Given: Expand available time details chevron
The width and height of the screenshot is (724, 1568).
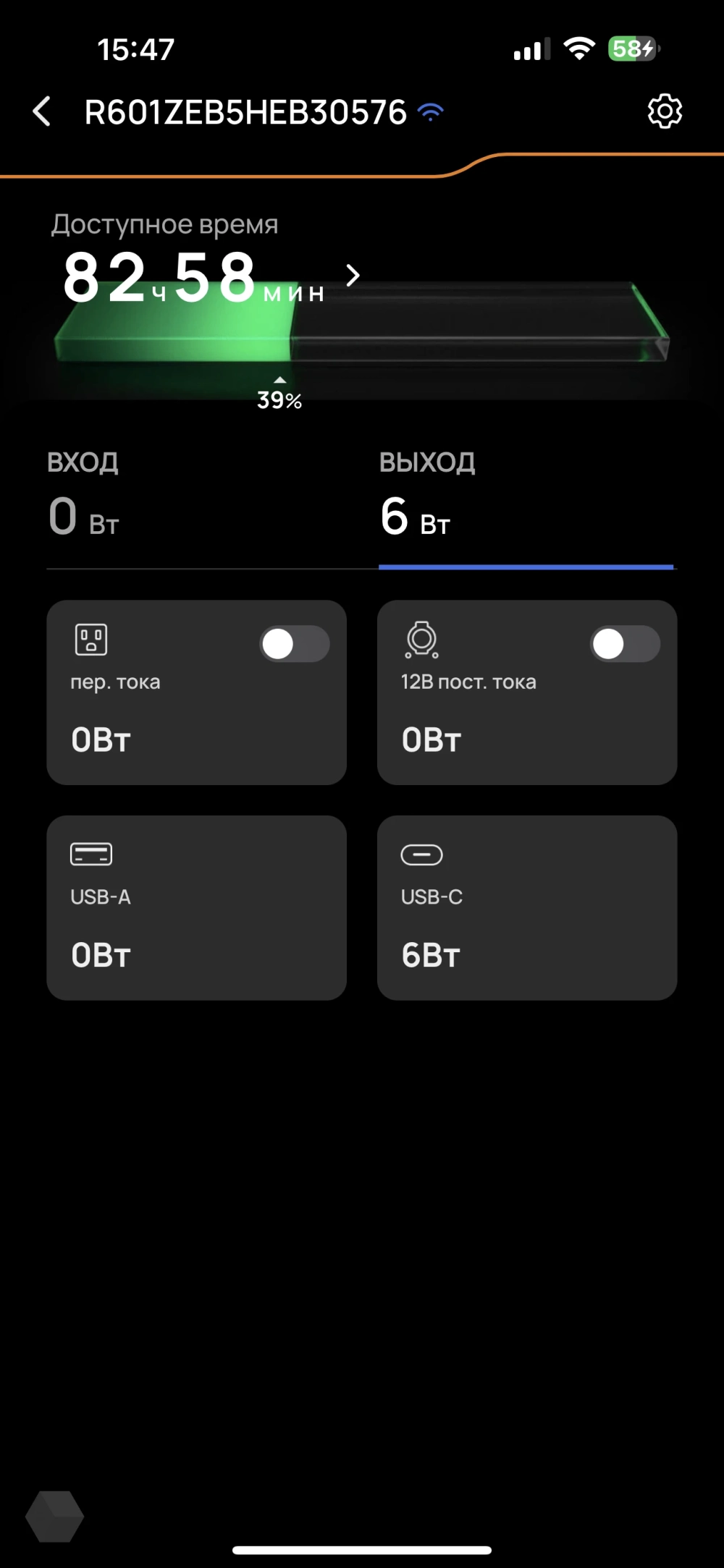Looking at the screenshot, I should (353, 276).
